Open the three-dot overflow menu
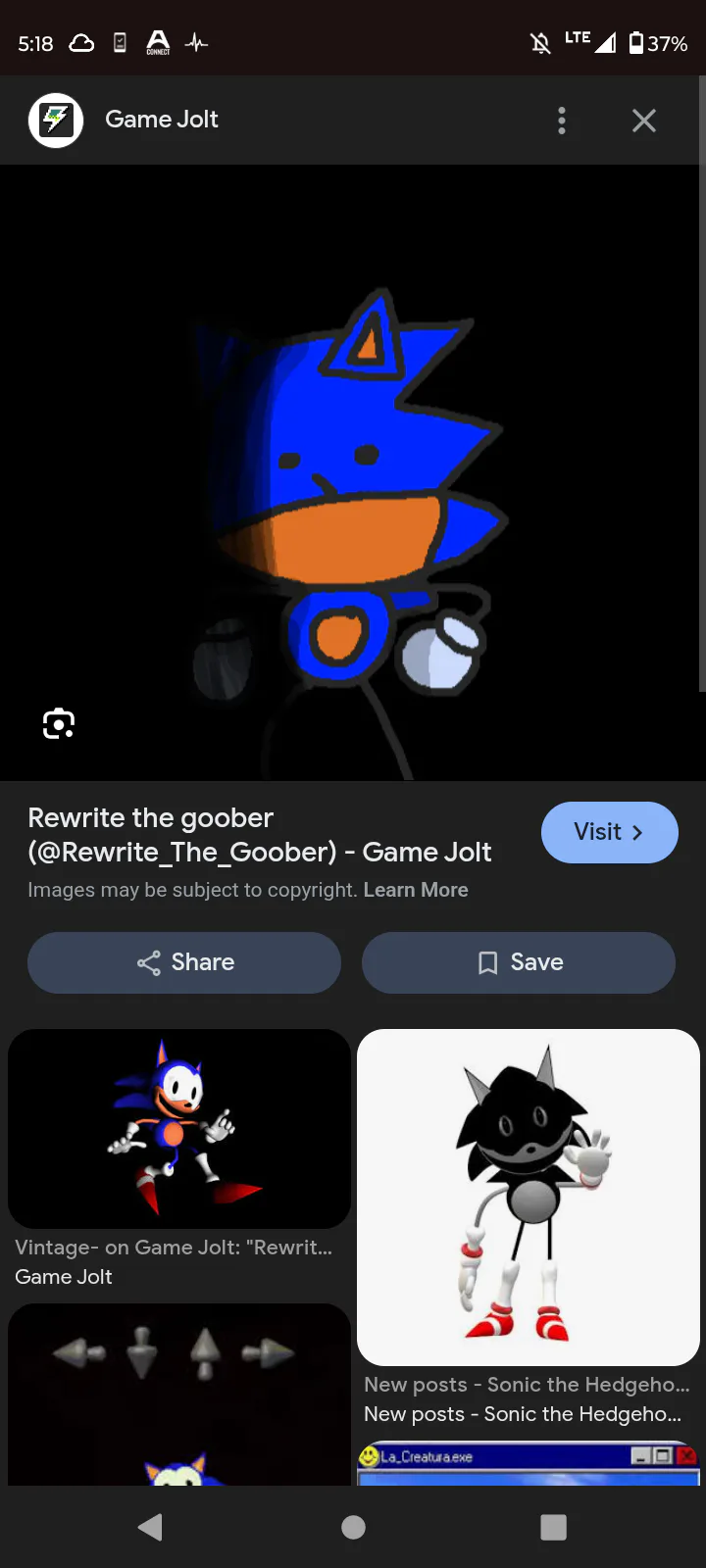 point(562,121)
